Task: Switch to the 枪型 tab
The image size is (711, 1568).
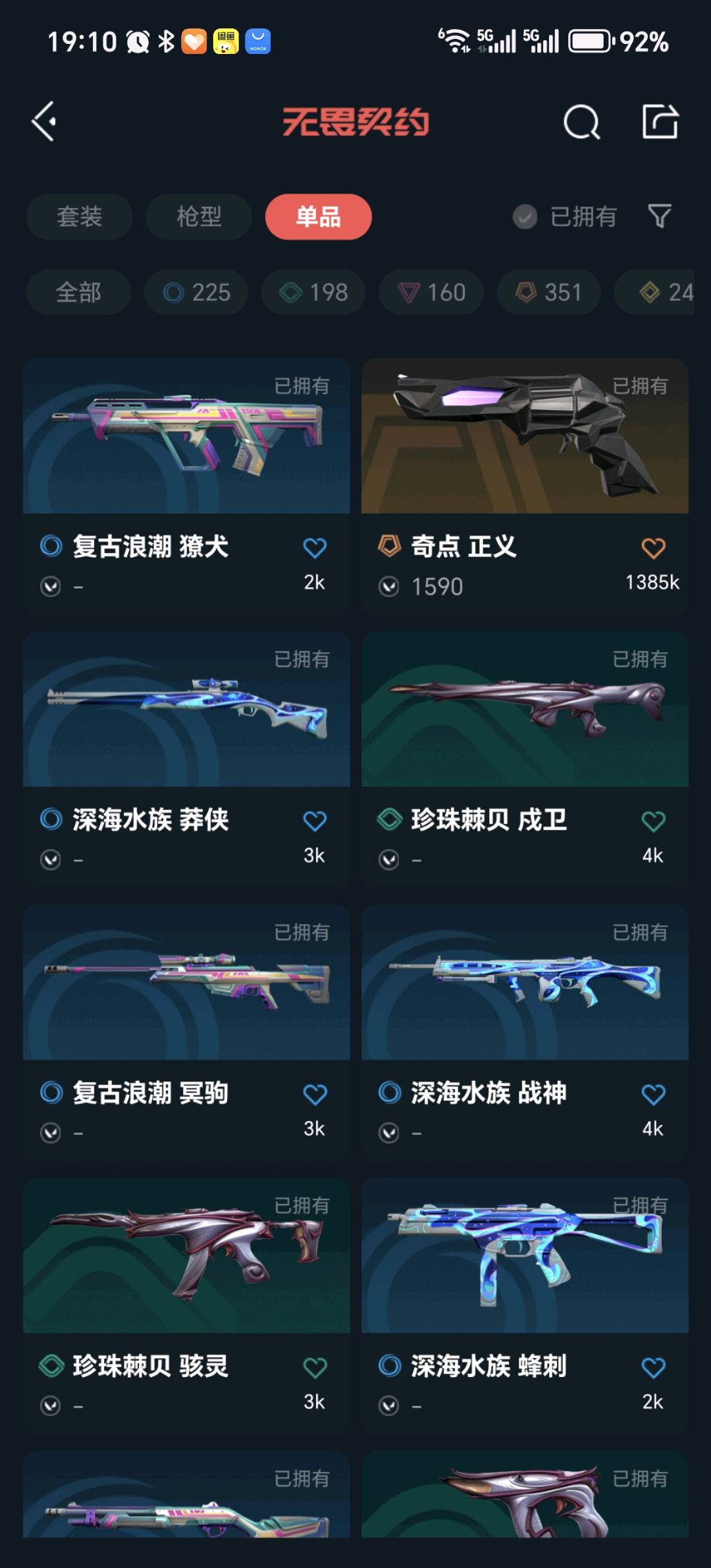Action: coord(199,217)
